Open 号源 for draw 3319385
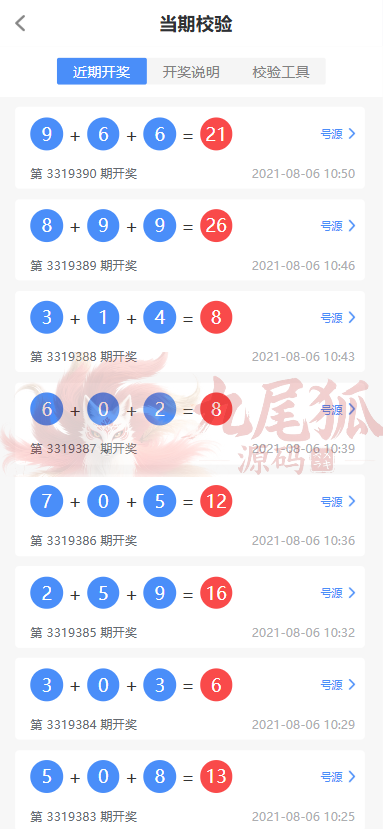The width and height of the screenshot is (383, 829). (338, 593)
